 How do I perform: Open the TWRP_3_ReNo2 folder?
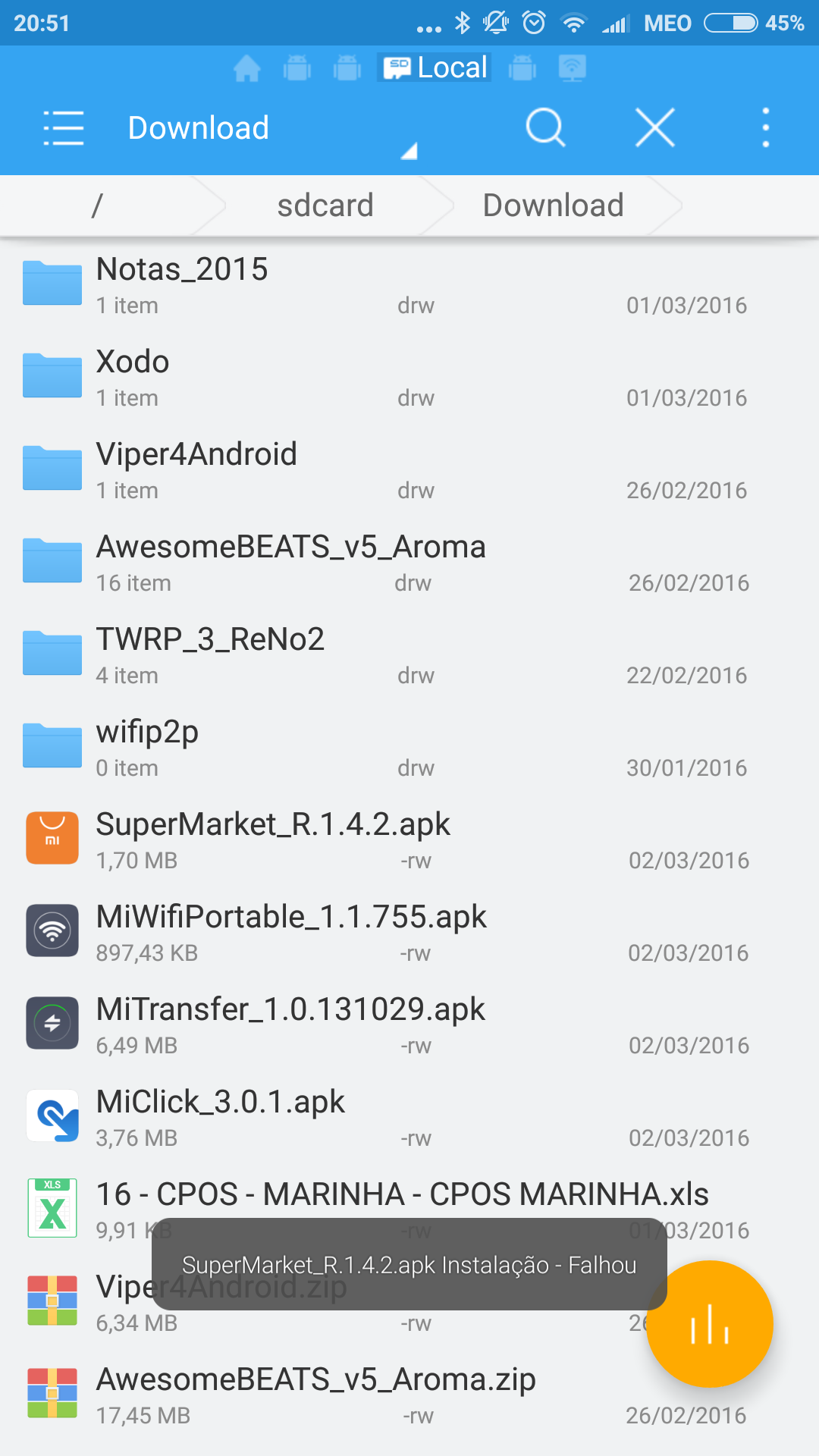(x=409, y=657)
